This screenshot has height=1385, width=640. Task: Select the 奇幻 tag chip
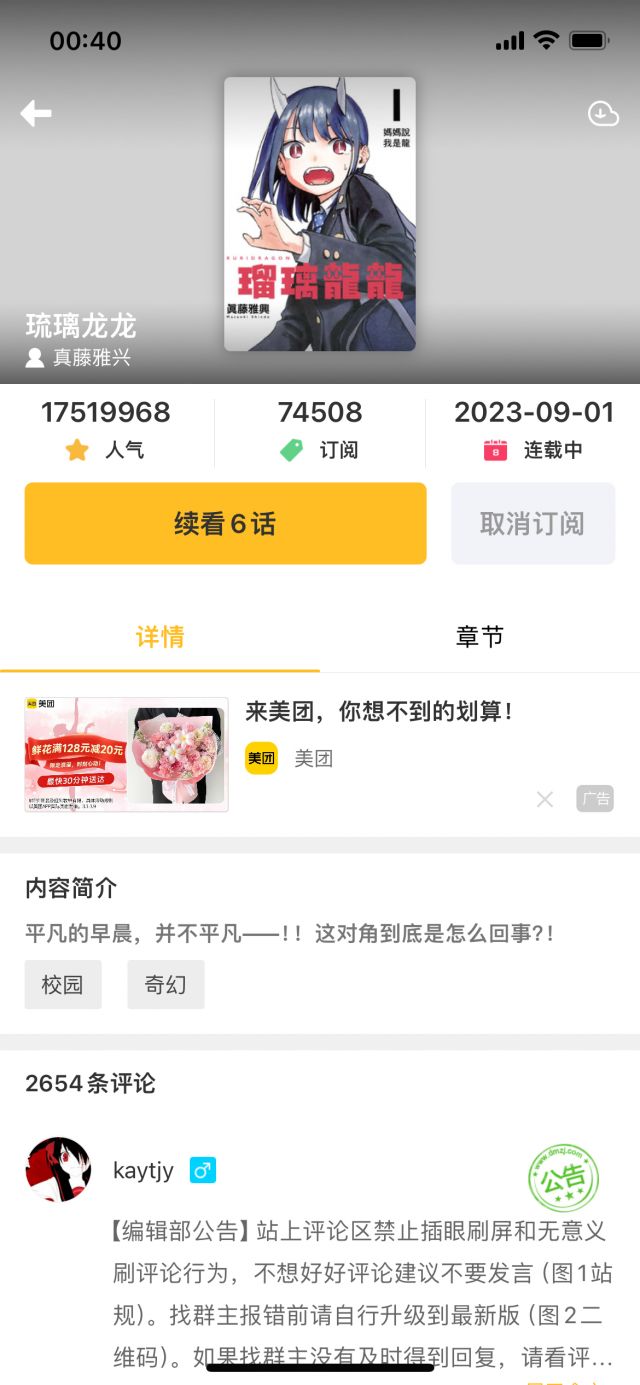(166, 985)
